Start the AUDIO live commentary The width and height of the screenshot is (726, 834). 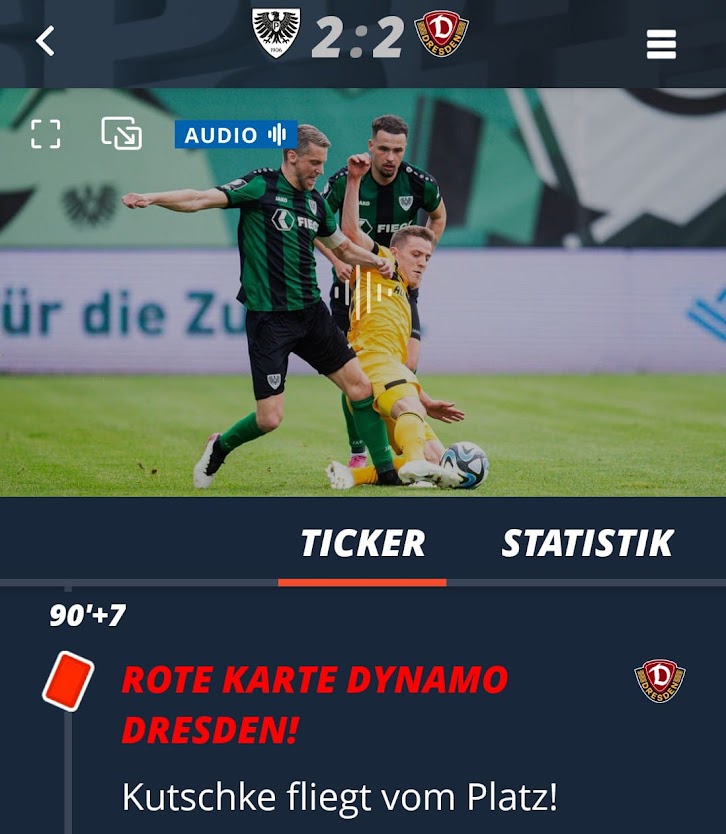click(x=235, y=135)
